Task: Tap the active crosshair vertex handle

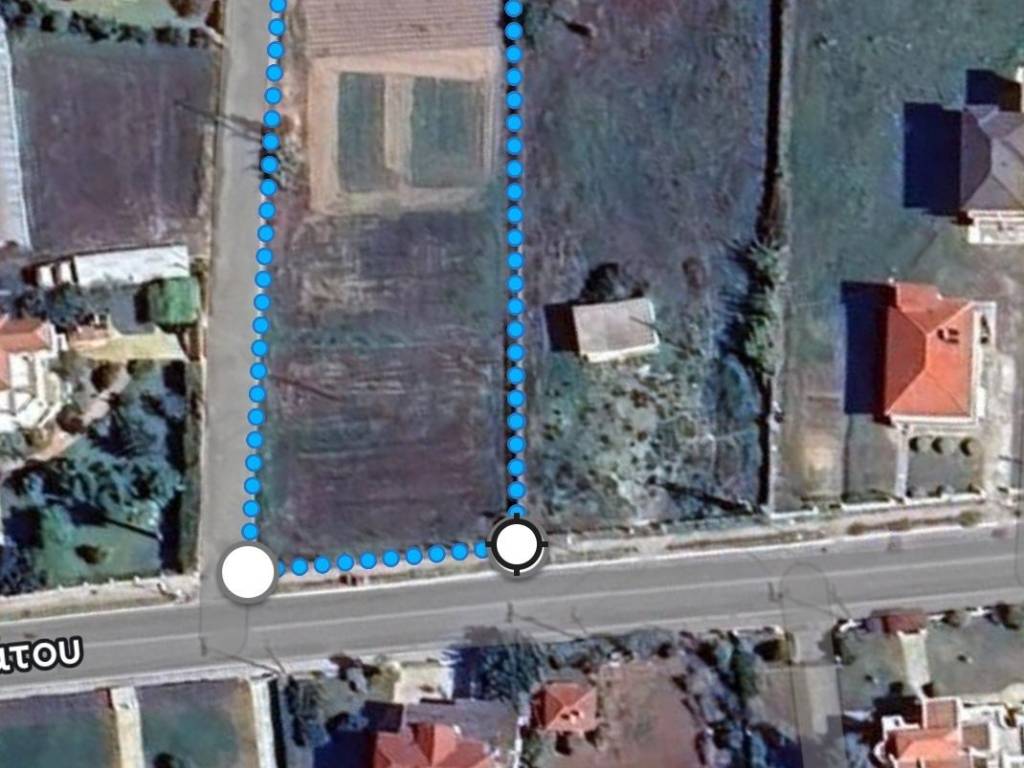Action: [x=517, y=546]
